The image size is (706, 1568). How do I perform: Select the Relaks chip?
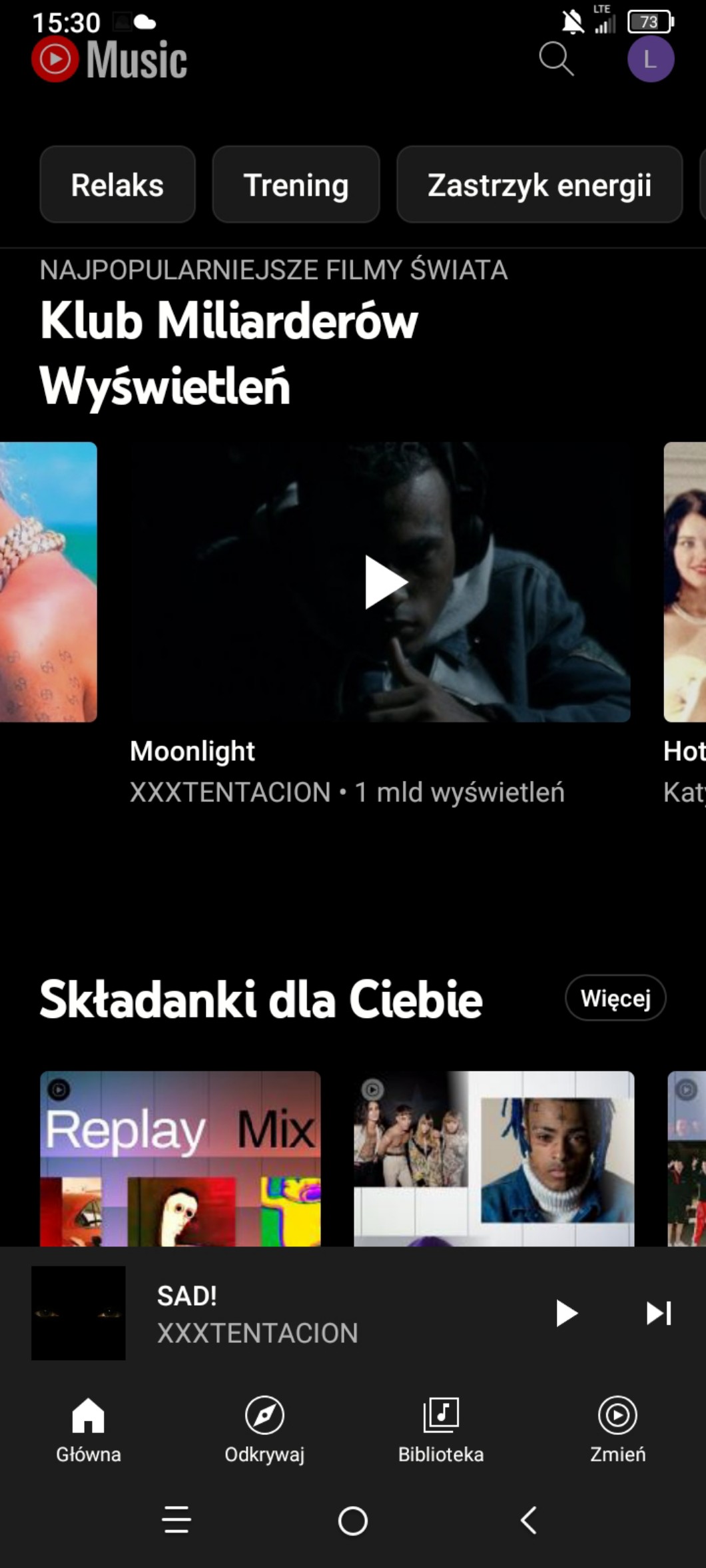click(117, 185)
